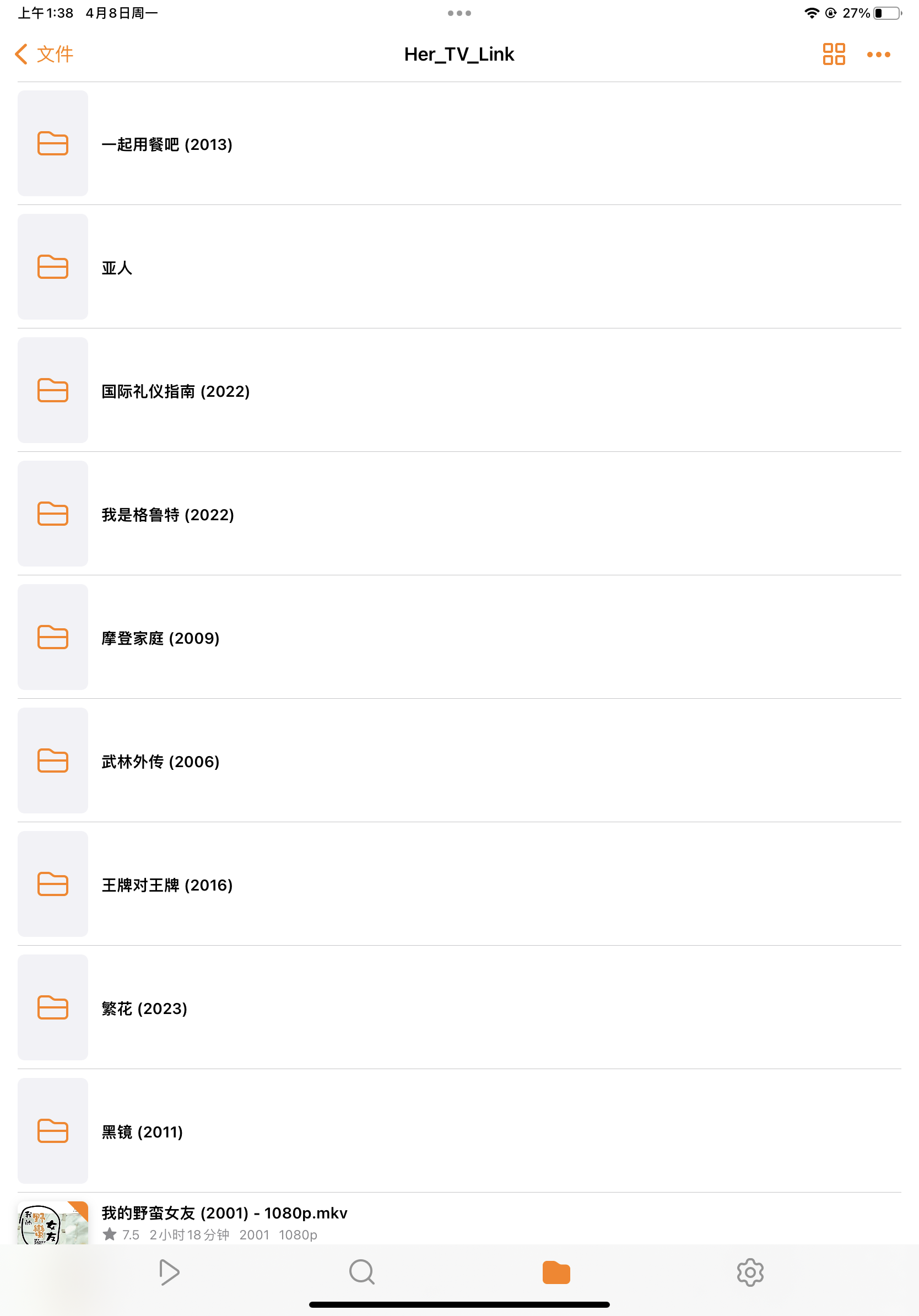Open the 亚人 folder
The image size is (919, 1316).
[117, 268]
